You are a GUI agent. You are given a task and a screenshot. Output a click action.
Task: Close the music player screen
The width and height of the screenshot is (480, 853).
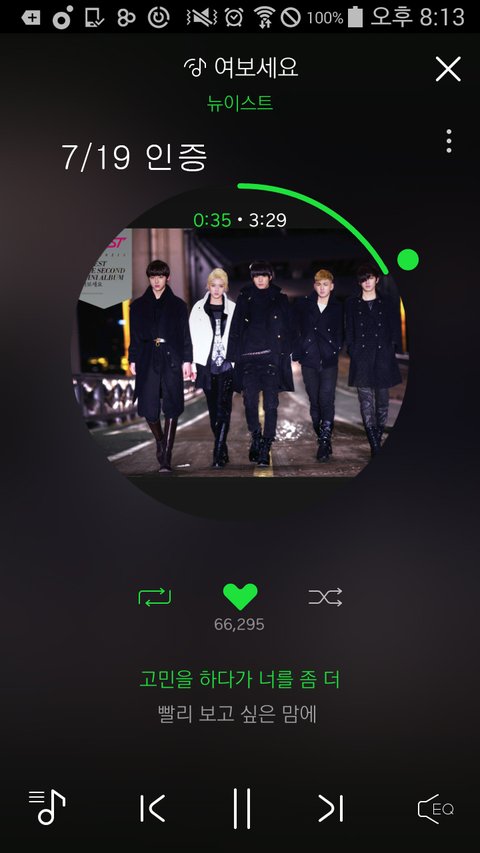tap(448, 69)
